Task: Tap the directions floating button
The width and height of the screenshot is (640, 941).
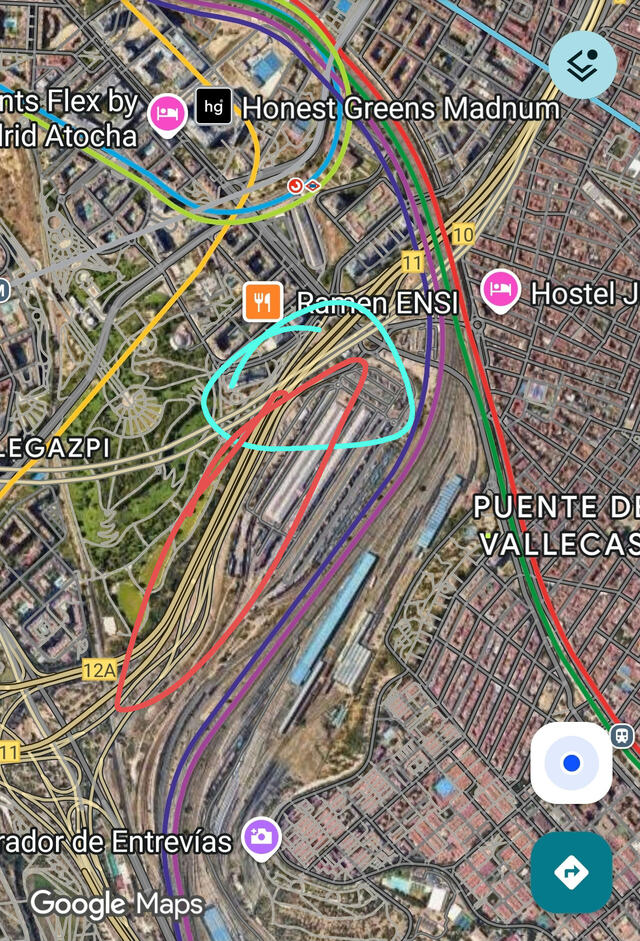Action: [571, 872]
